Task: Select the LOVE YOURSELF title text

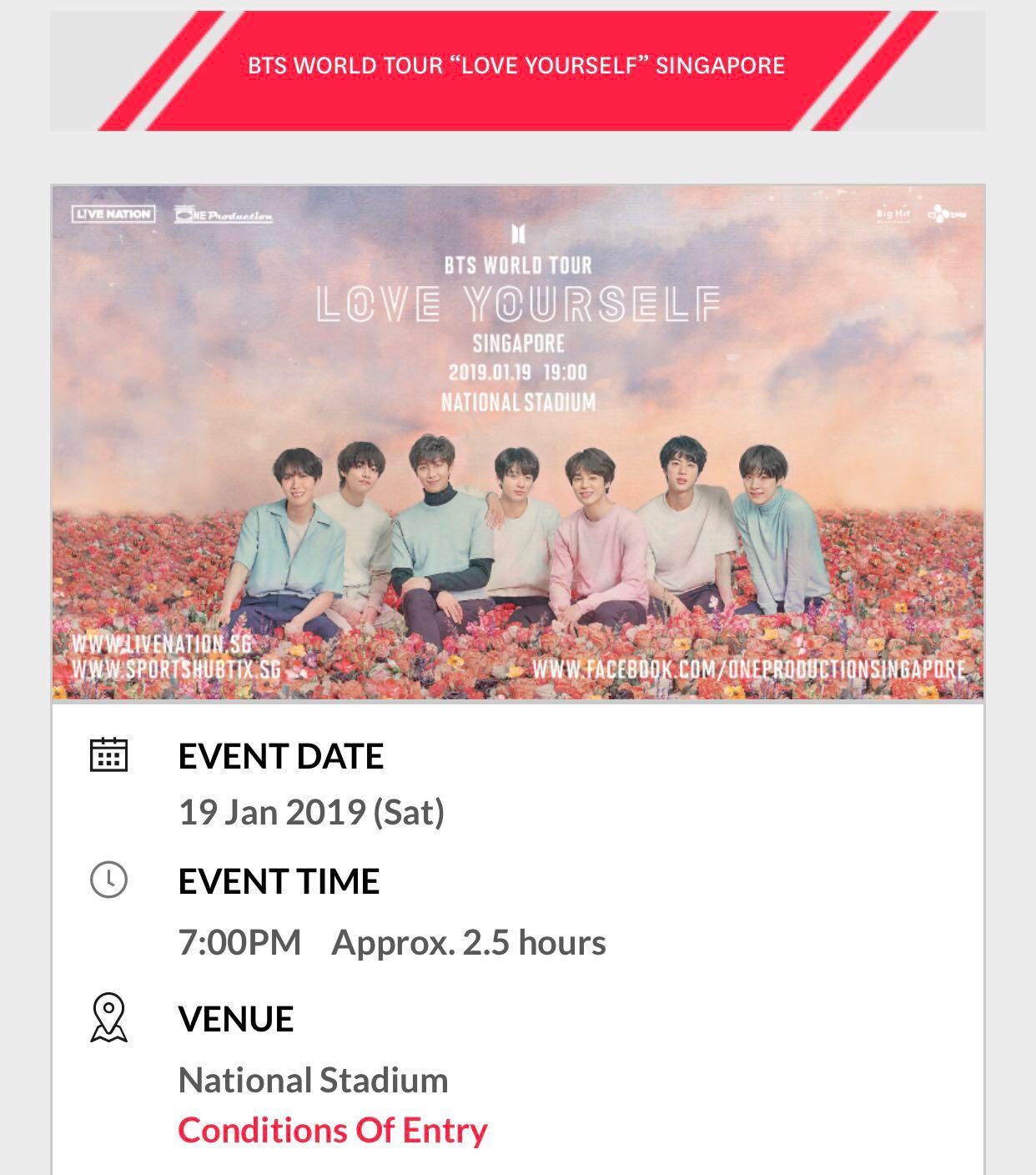Action: (x=518, y=306)
